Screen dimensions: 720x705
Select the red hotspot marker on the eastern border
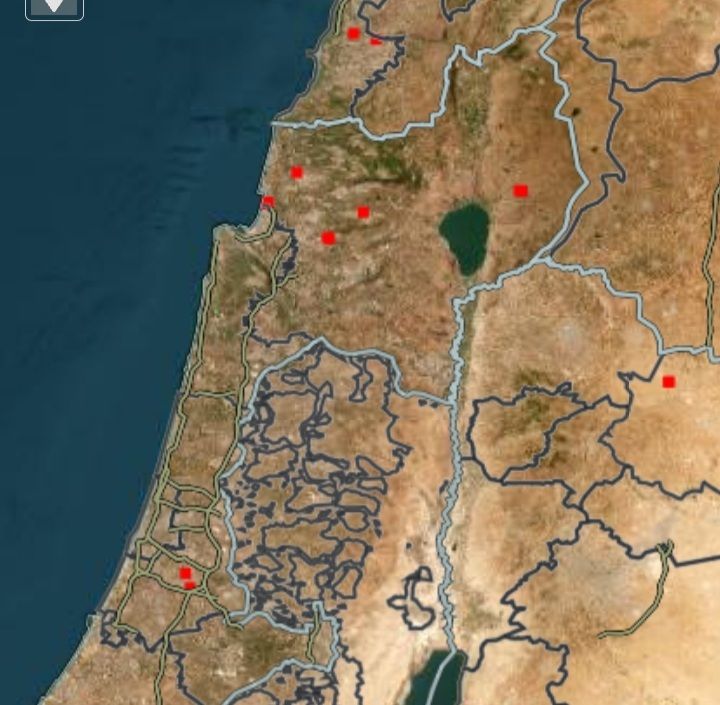point(668,381)
